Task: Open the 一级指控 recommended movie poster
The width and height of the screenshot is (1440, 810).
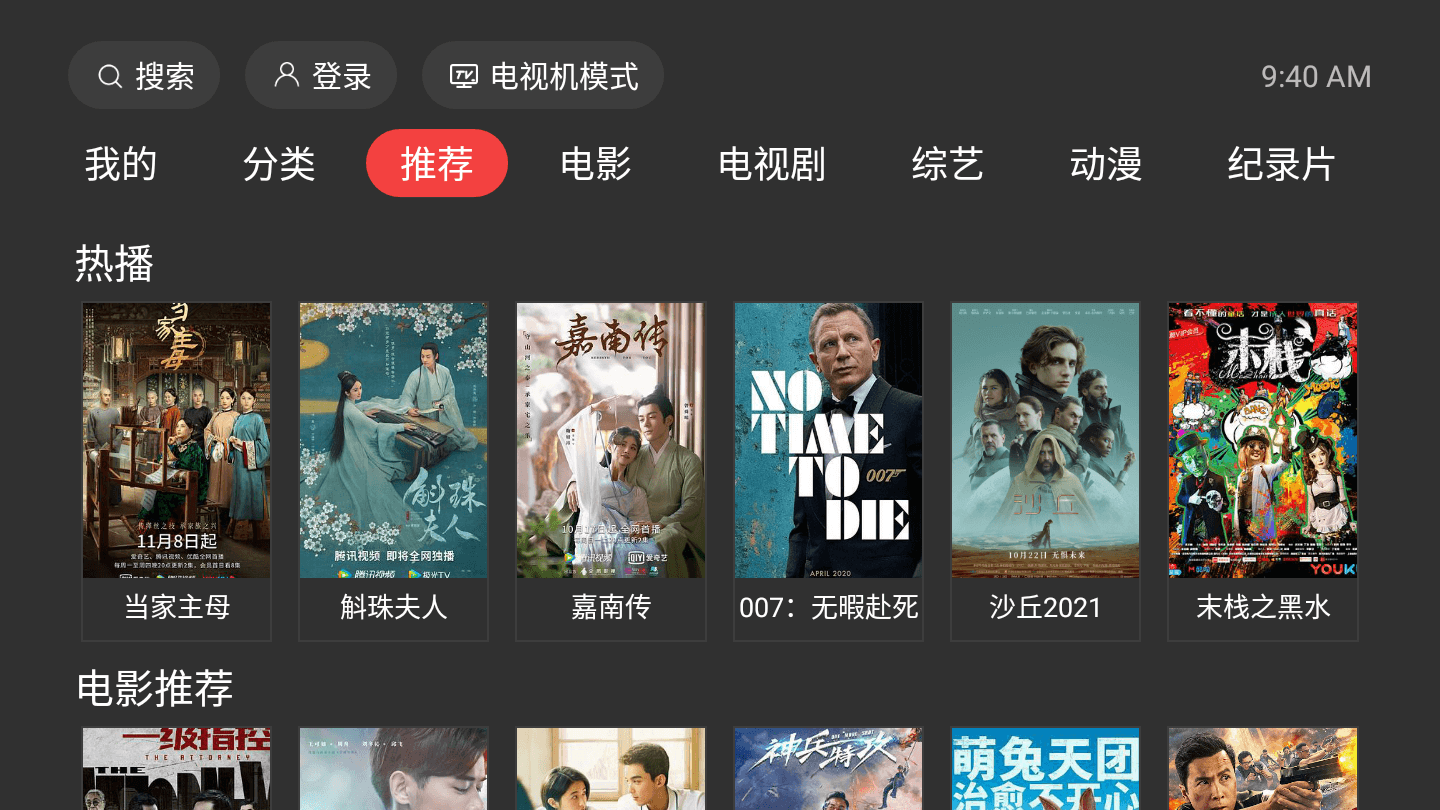Action: click(x=176, y=770)
